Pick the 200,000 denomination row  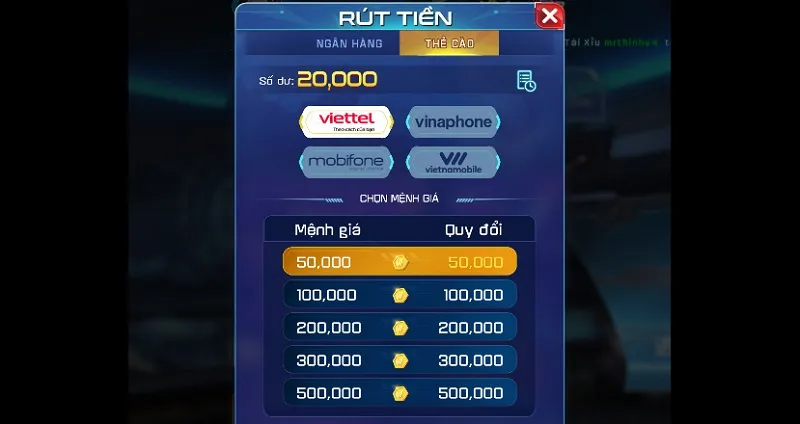click(x=400, y=327)
